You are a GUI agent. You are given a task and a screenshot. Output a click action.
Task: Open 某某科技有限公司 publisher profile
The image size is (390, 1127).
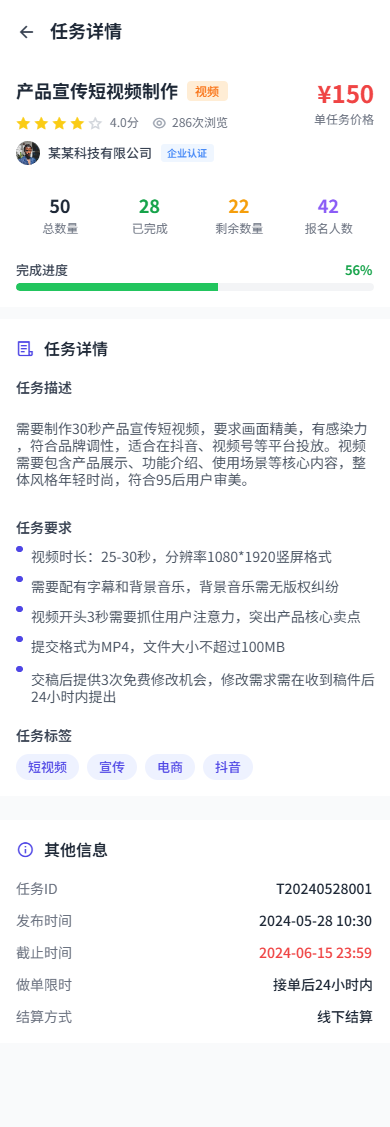100,153
